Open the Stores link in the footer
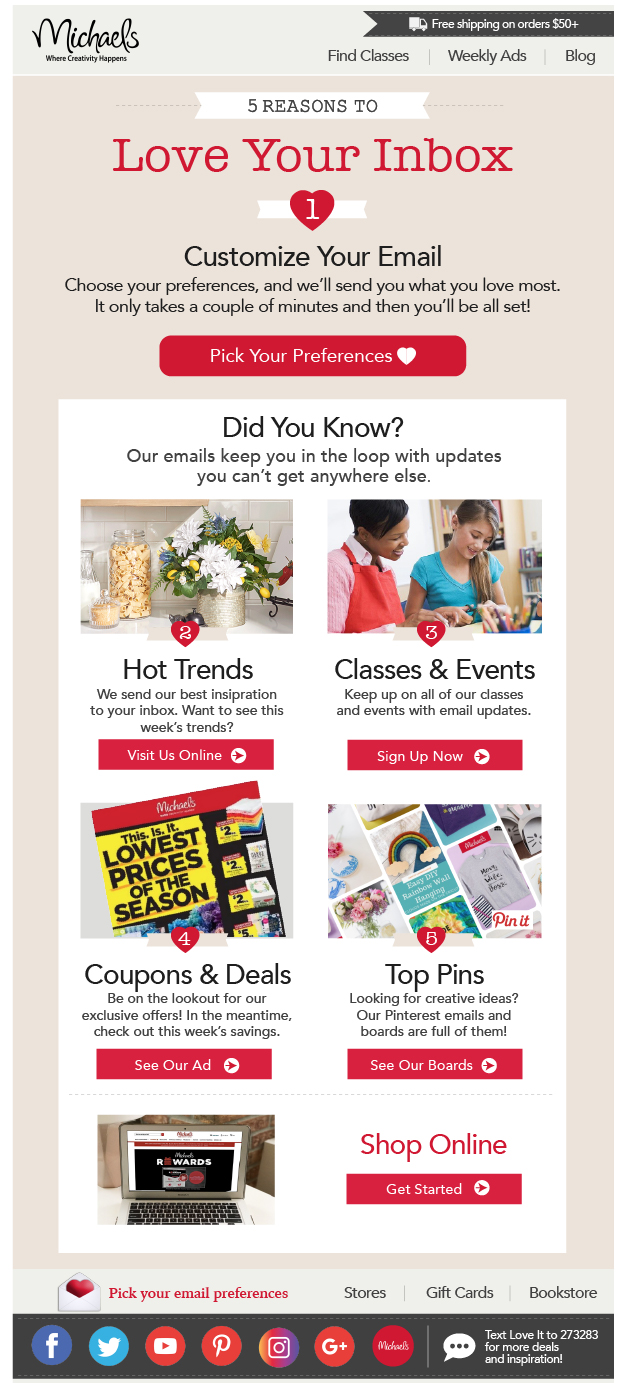The image size is (626, 1389). pos(364,1293)
